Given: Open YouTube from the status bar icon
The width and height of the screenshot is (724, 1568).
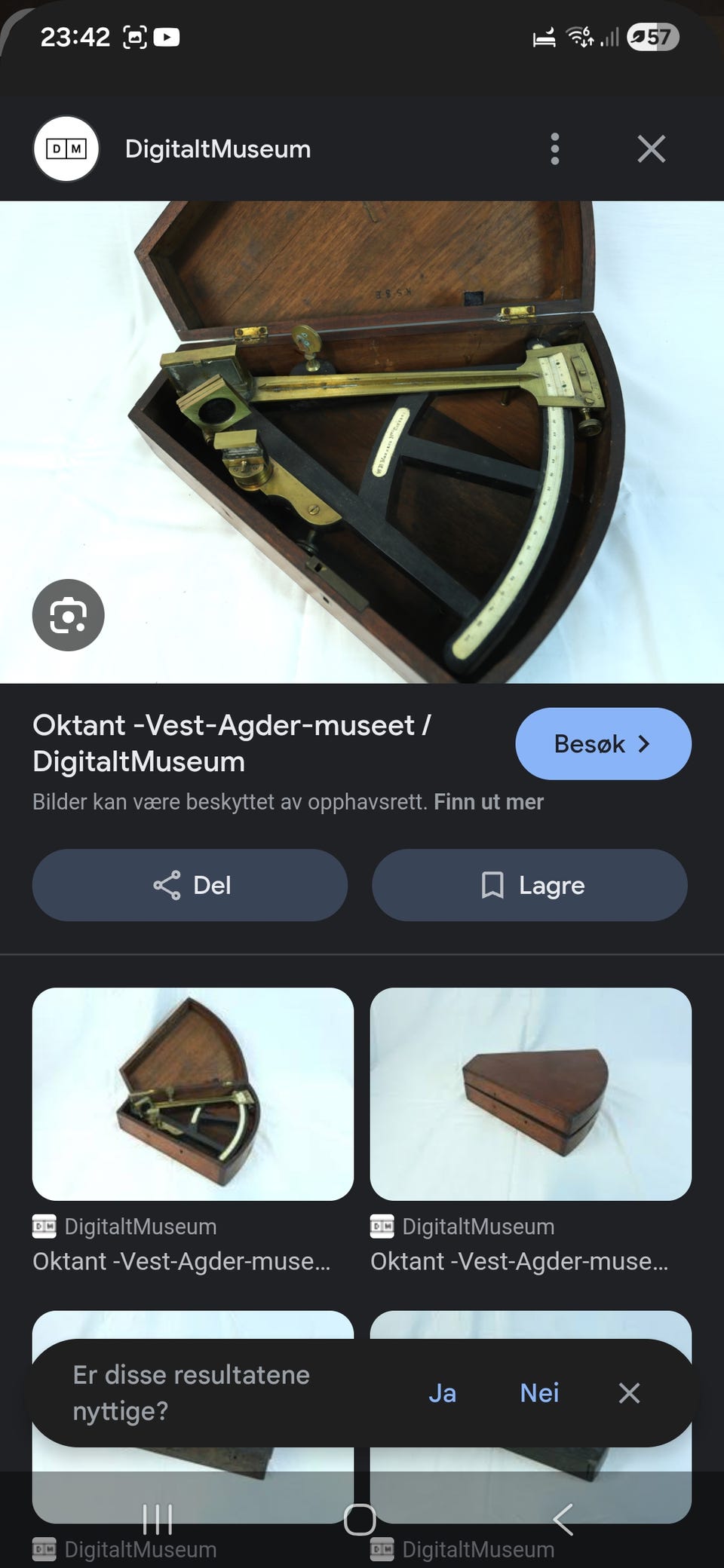Looking at the screenshot, I should pos(167,37).
